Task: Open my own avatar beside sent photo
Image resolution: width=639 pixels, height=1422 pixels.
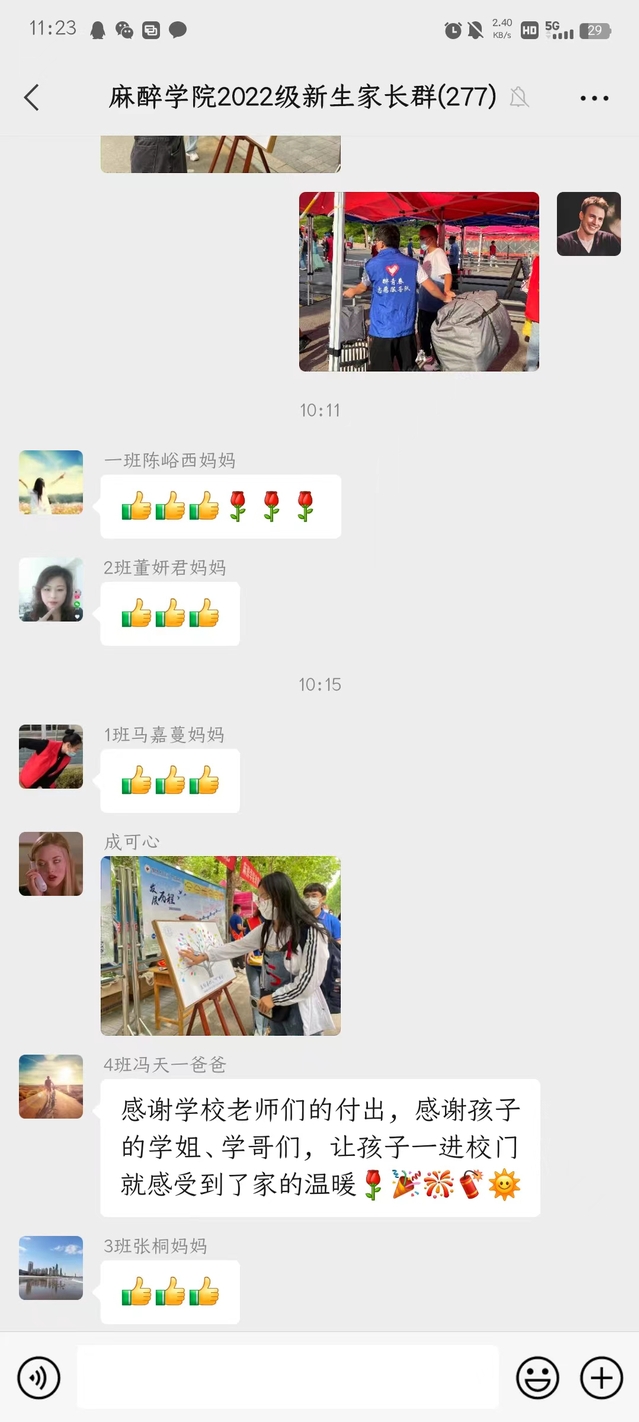Action: pos(588,224)
